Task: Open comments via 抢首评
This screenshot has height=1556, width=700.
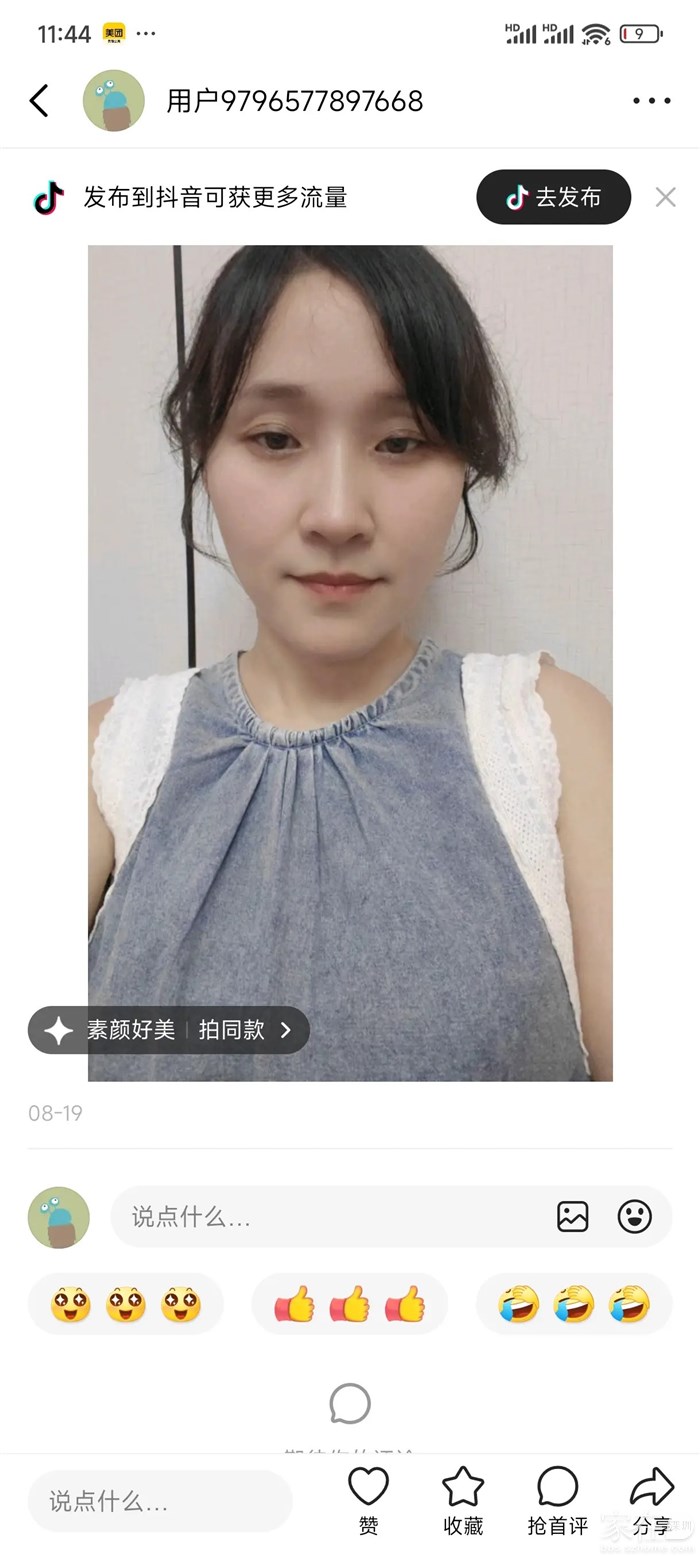Action: click(557, 1499)
